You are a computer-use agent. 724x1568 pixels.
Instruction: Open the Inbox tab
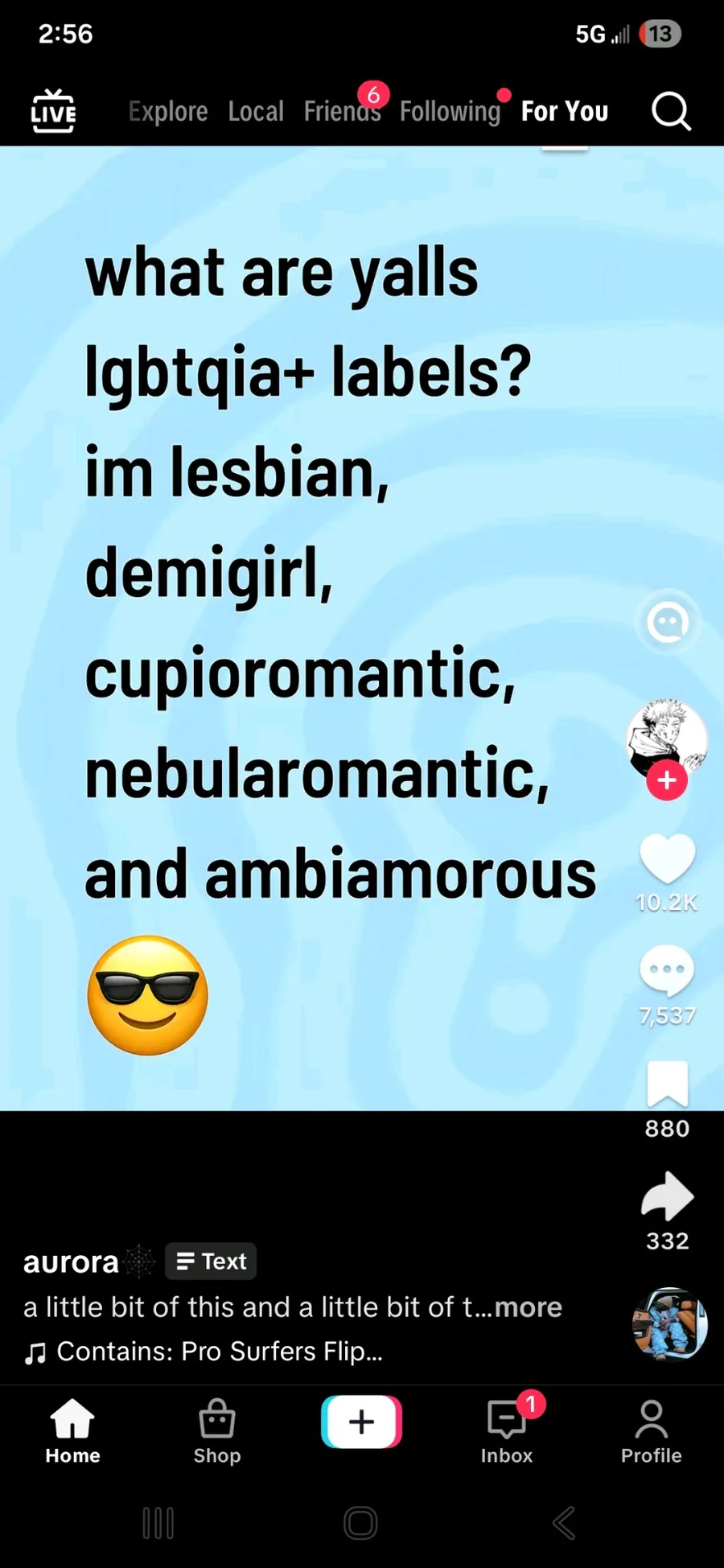507,1432
